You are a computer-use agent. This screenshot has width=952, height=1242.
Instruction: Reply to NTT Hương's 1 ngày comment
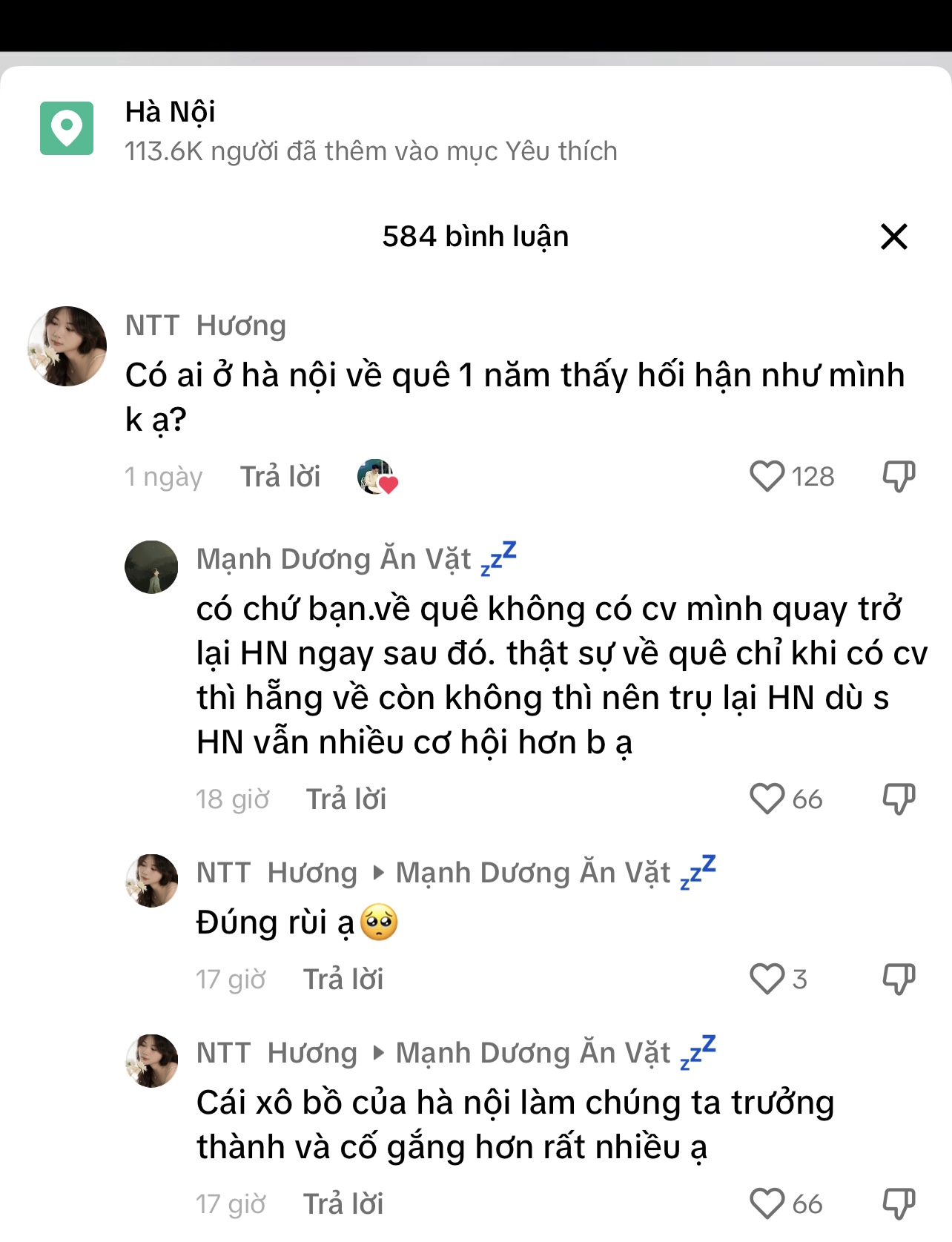(280, 477)
